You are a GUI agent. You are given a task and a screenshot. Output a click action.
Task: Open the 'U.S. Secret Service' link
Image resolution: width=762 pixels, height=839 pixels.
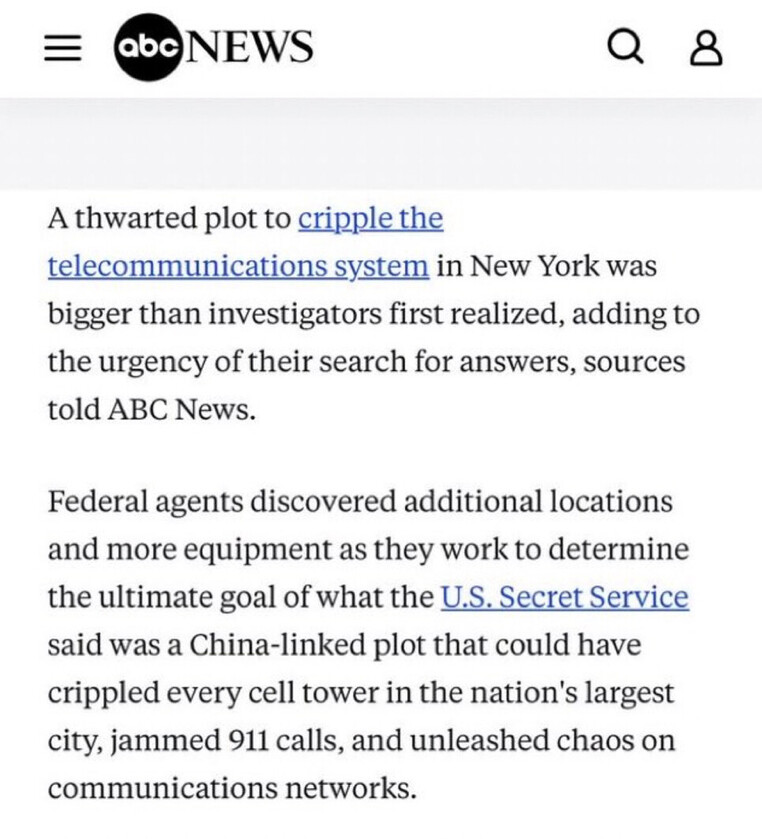564,597
